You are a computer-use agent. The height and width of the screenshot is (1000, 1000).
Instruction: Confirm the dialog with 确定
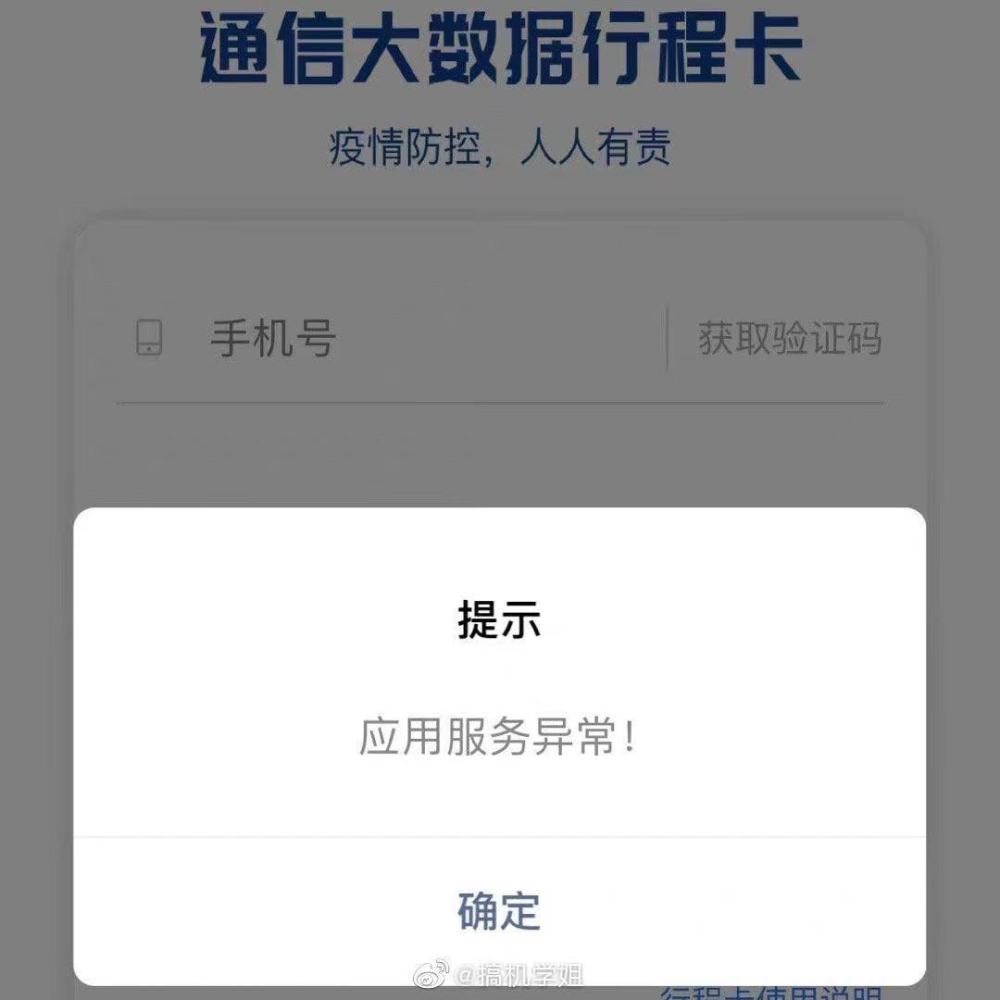click(x=499, y=911)
